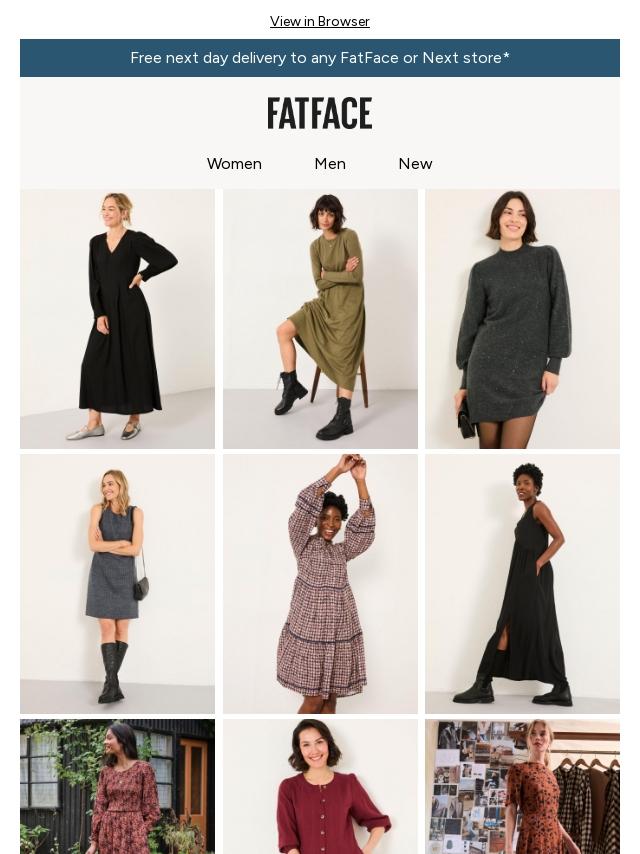Go to the Men section

330,164
